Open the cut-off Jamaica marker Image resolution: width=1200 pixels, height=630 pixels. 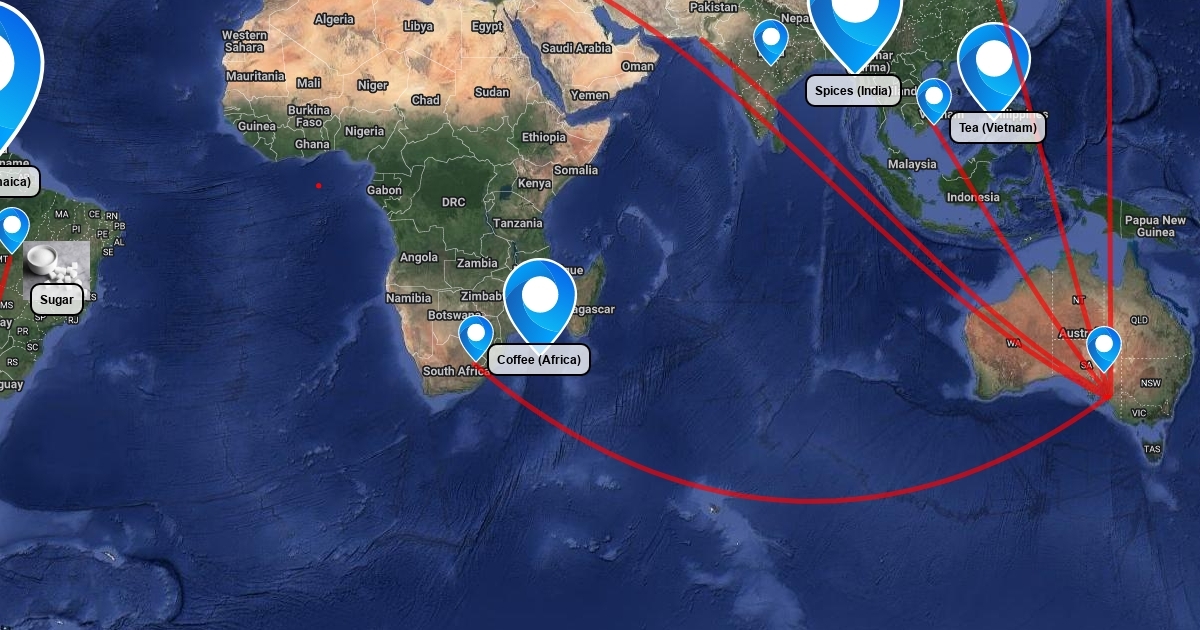(10, 80)
